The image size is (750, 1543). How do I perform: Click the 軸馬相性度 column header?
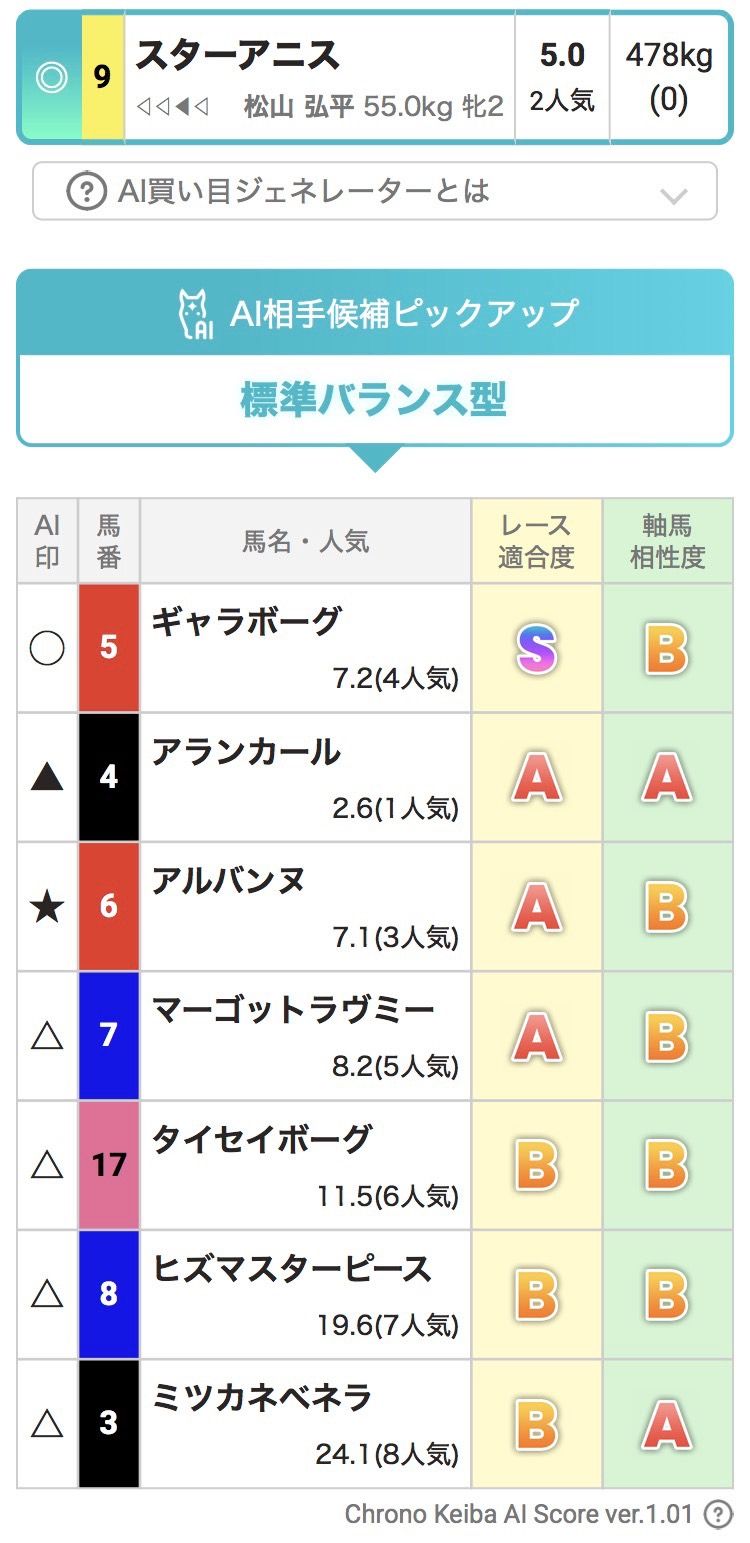(x=668, y=539)
